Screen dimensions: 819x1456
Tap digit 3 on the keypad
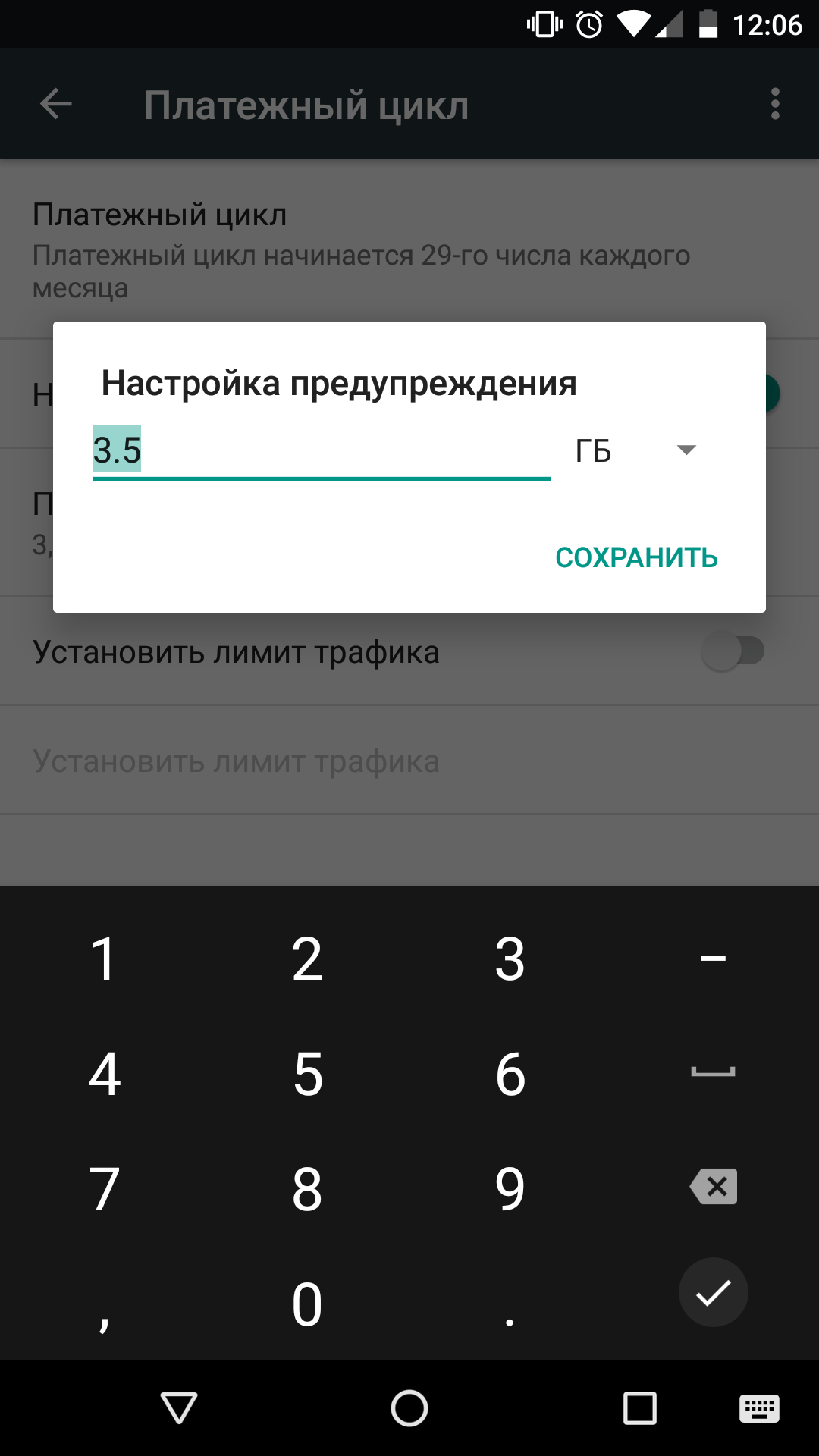click(x=510, y=959)
